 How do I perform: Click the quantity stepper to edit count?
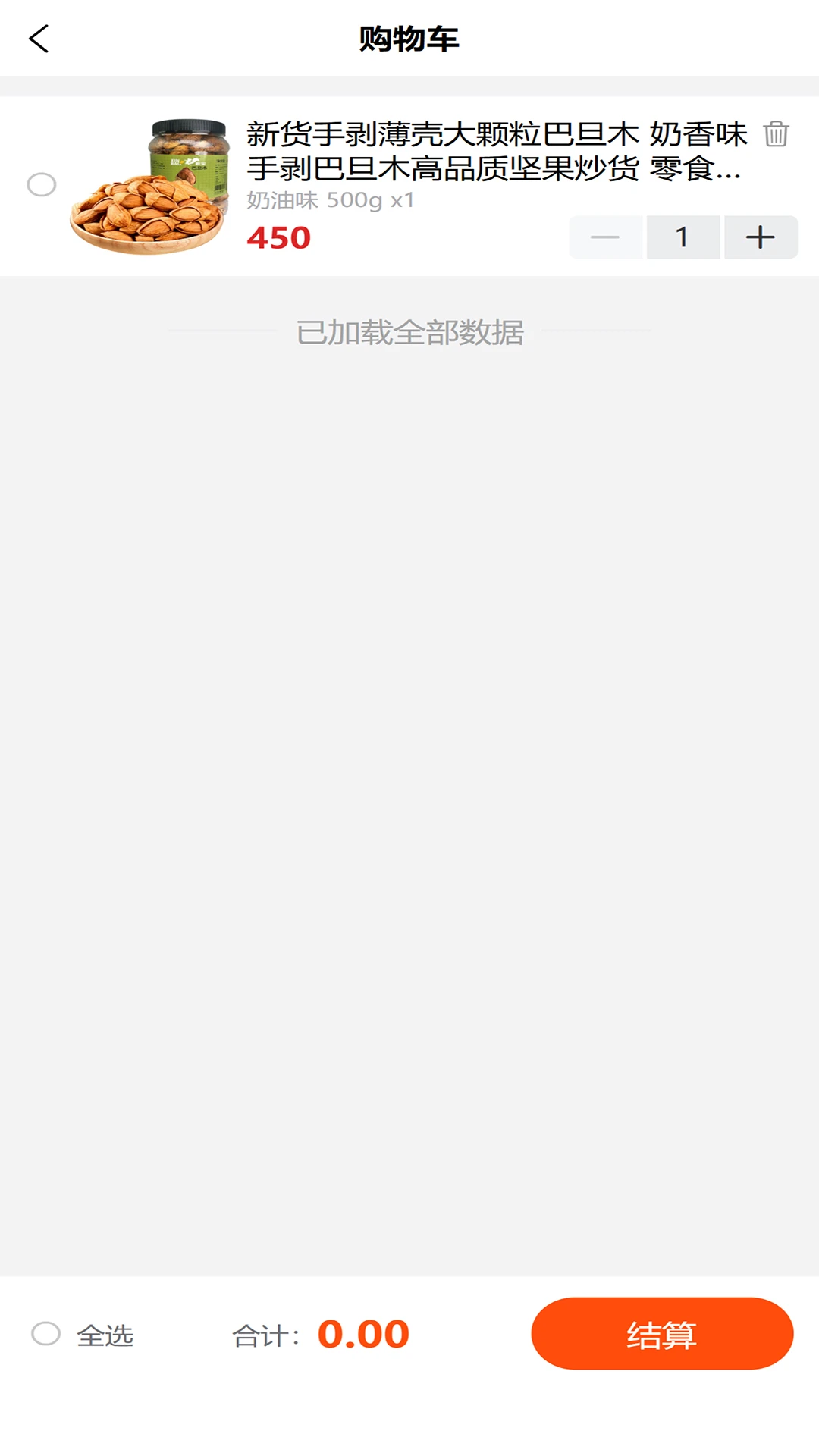pos(682,237)
